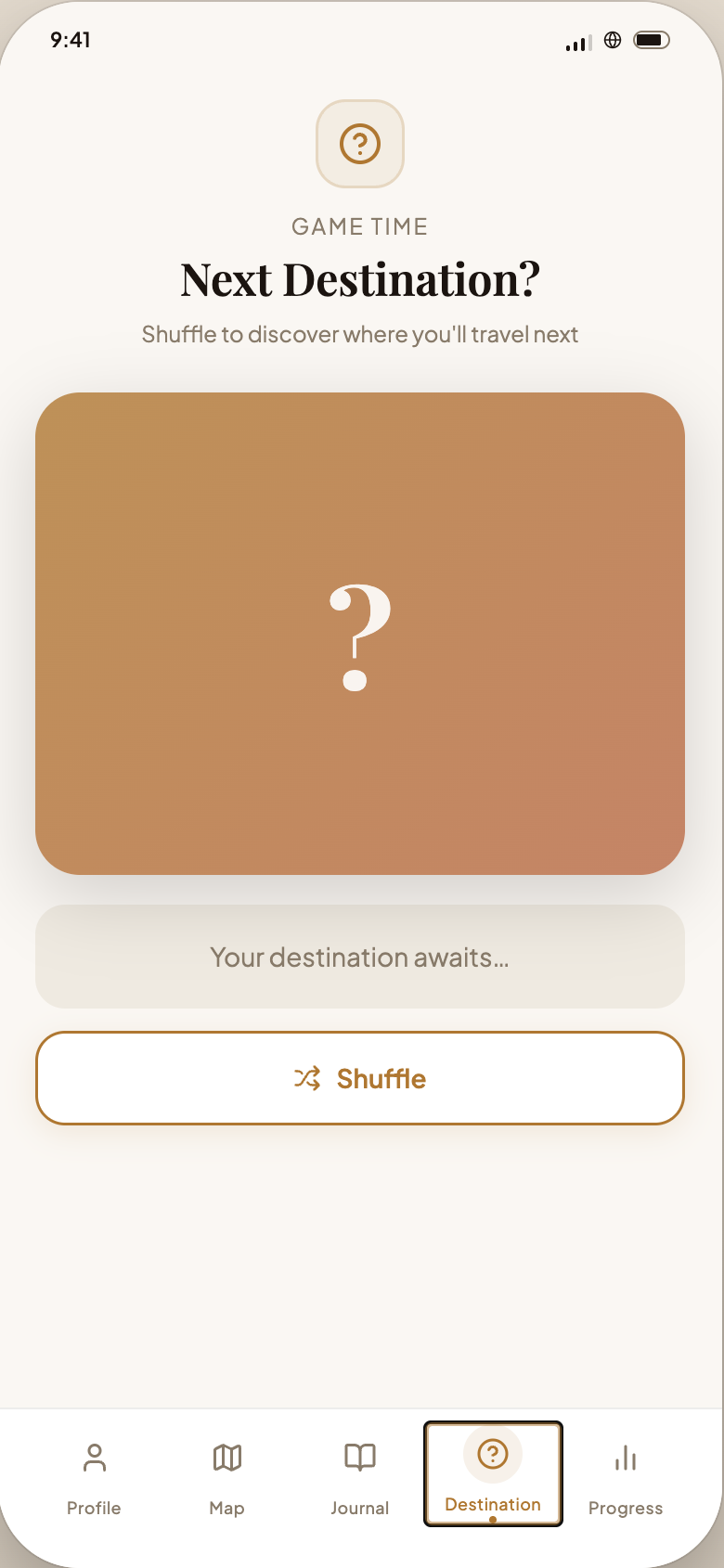The image size is (724, 1568).
Task: Select the Destination tab
Action: tap(493, 1474)
